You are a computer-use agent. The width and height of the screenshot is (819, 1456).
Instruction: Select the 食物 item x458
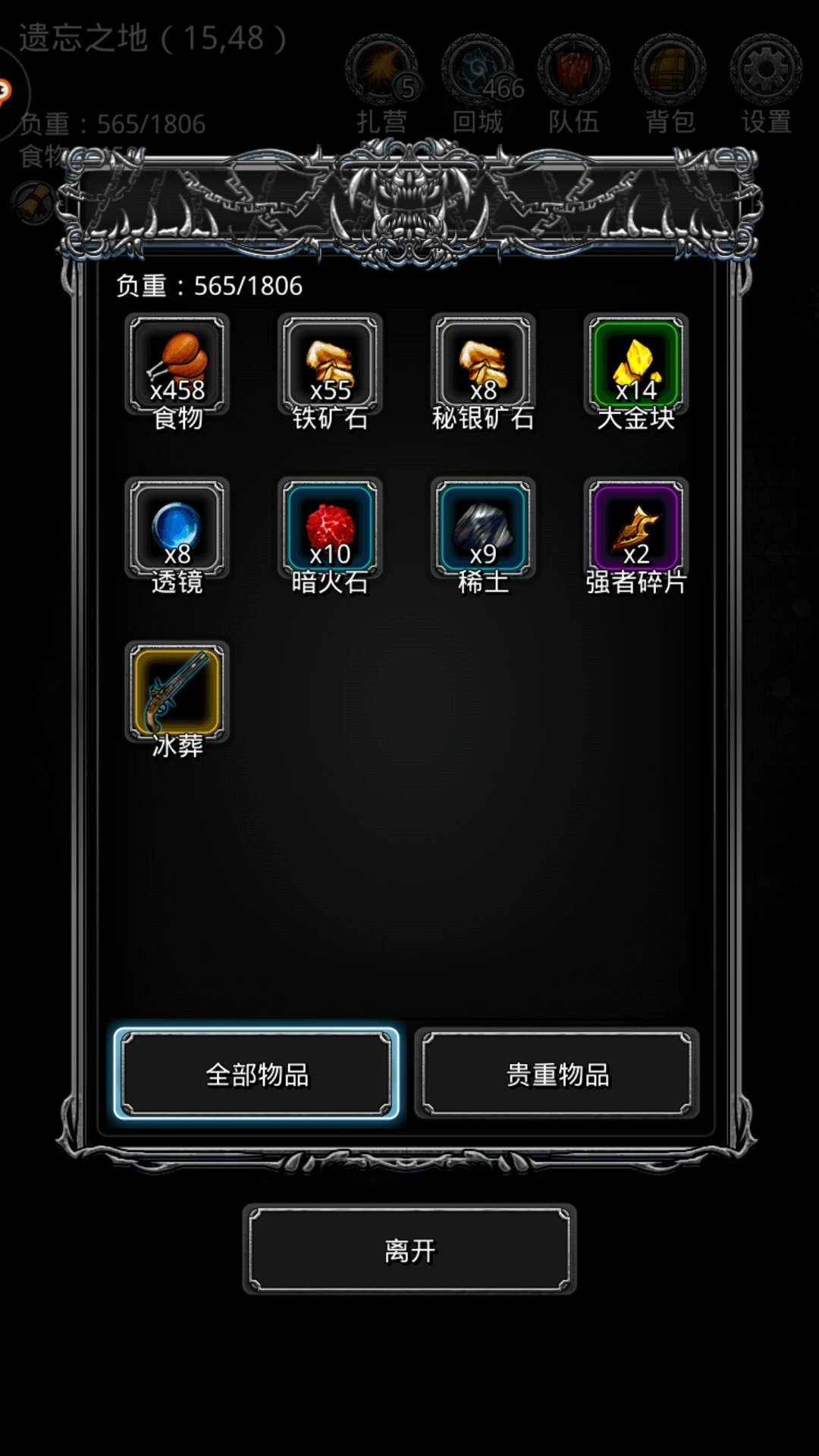point(177,365)
